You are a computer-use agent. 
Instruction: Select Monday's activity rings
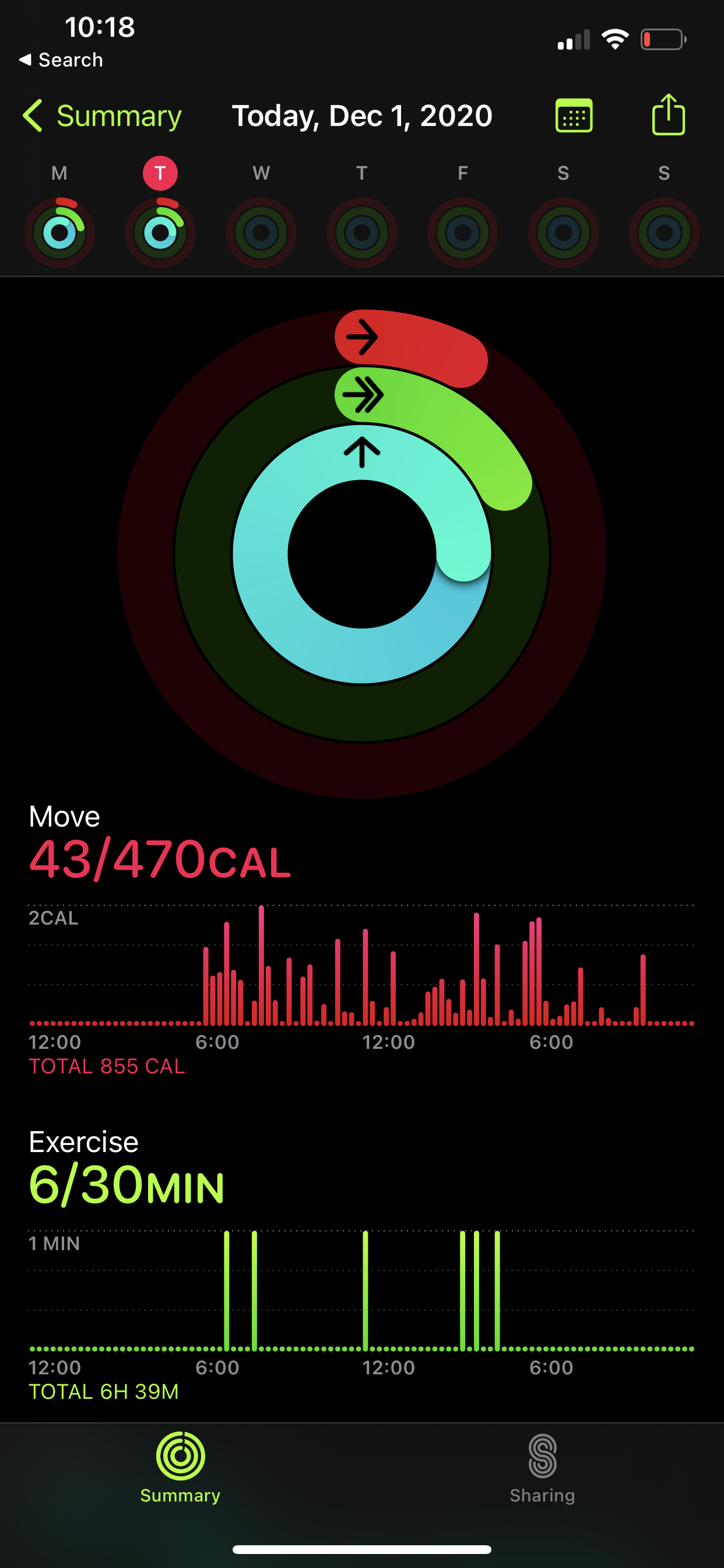pos(59,232)
